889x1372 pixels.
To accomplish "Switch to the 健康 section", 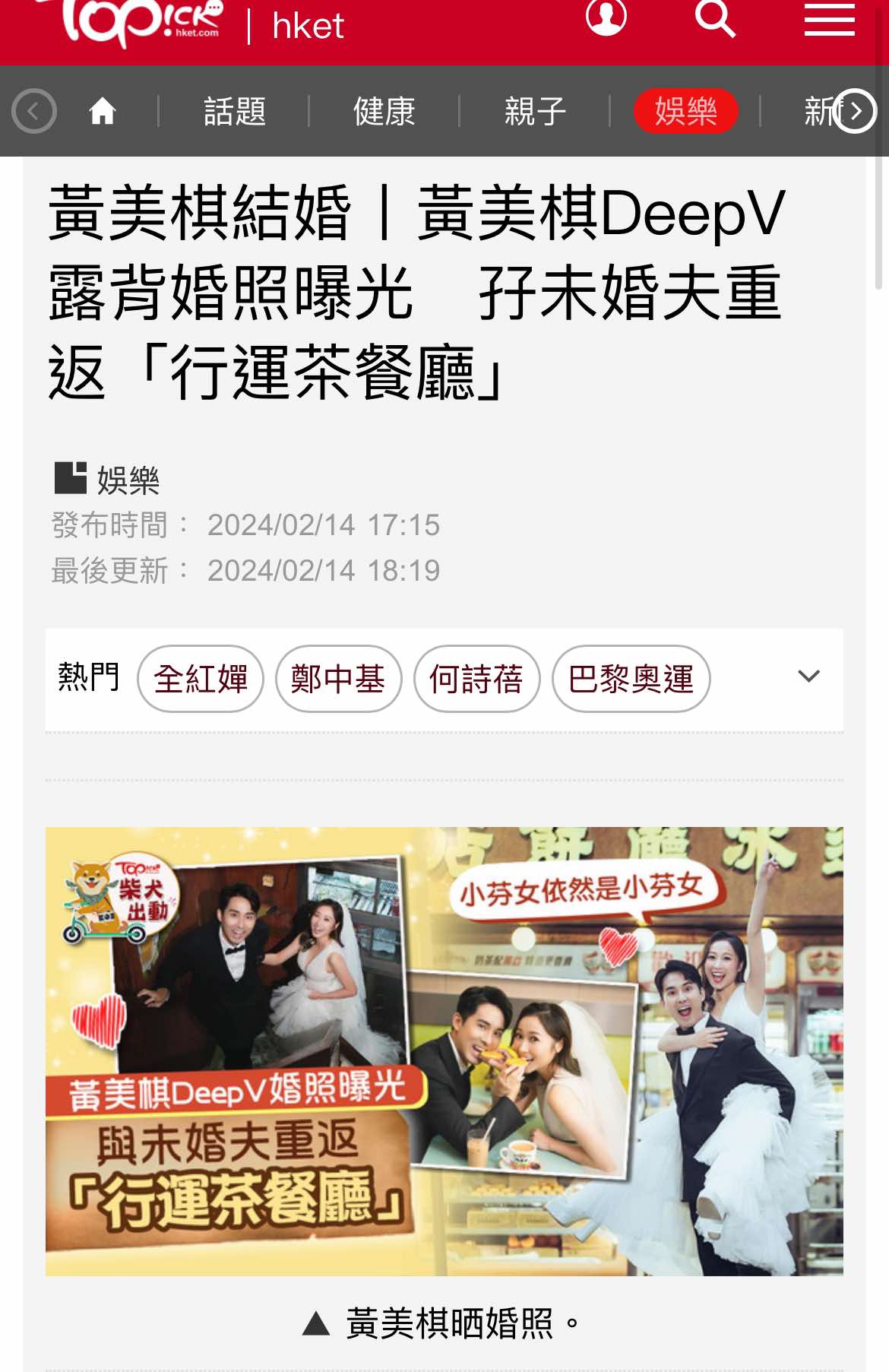I will (384, 112).
